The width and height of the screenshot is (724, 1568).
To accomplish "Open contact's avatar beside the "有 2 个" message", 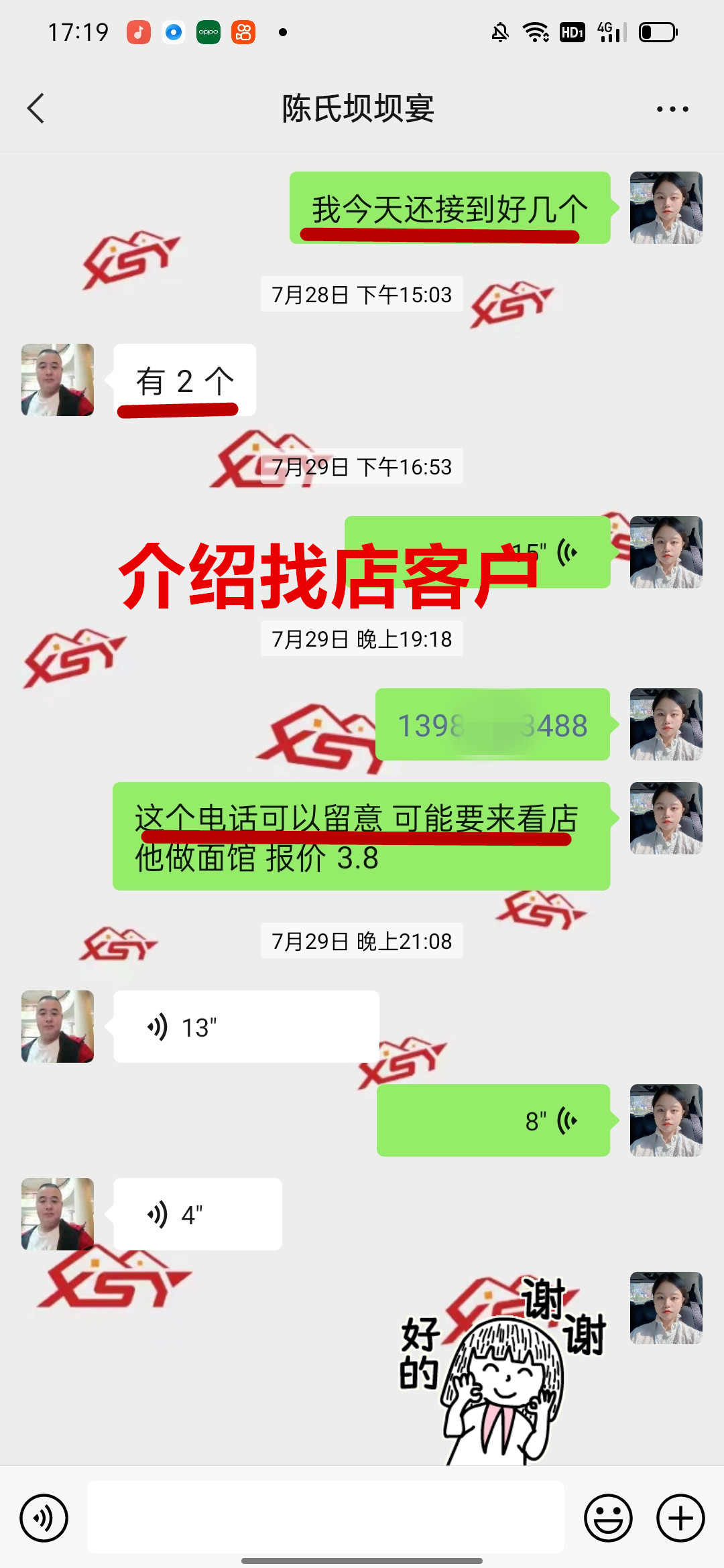I will pos(58,380).
